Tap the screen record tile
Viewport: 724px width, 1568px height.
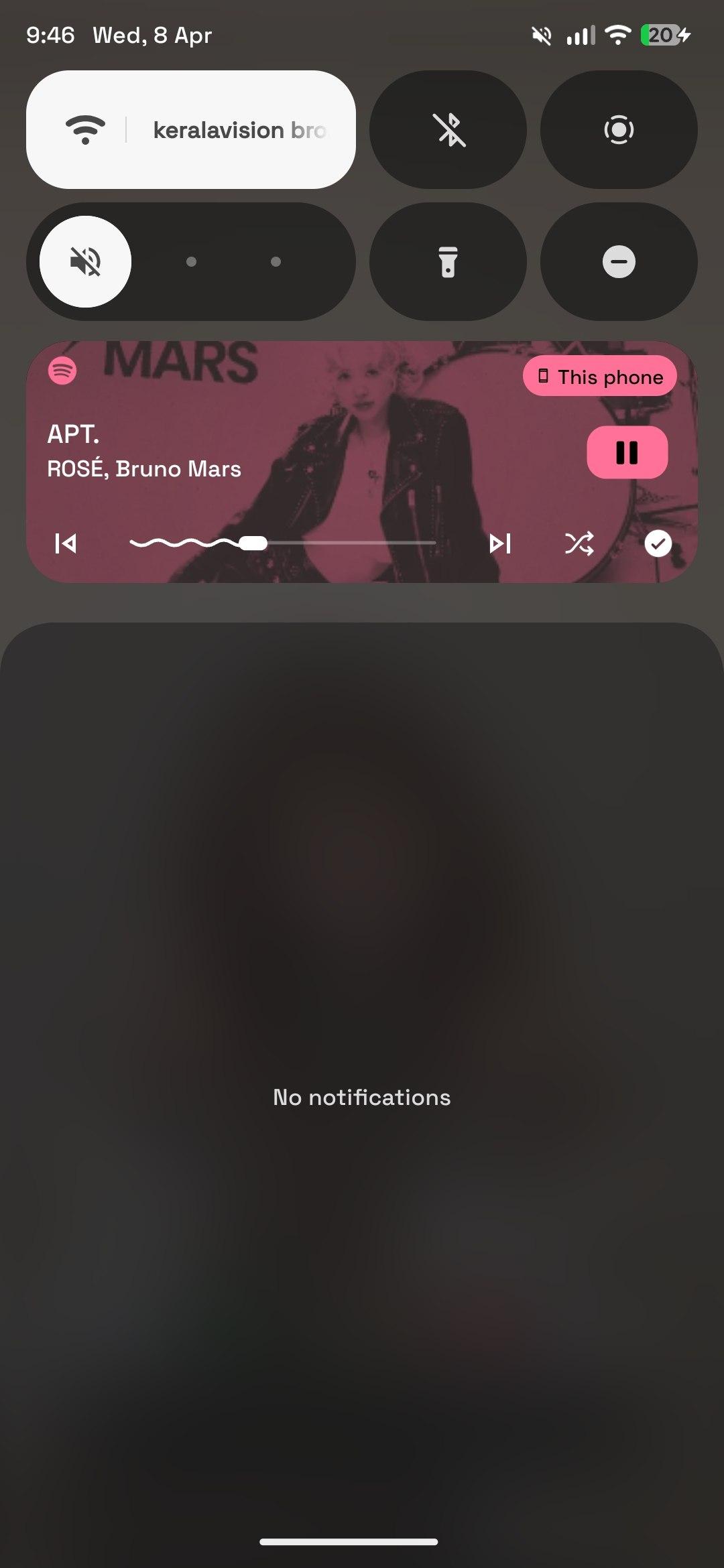[618, 129]
